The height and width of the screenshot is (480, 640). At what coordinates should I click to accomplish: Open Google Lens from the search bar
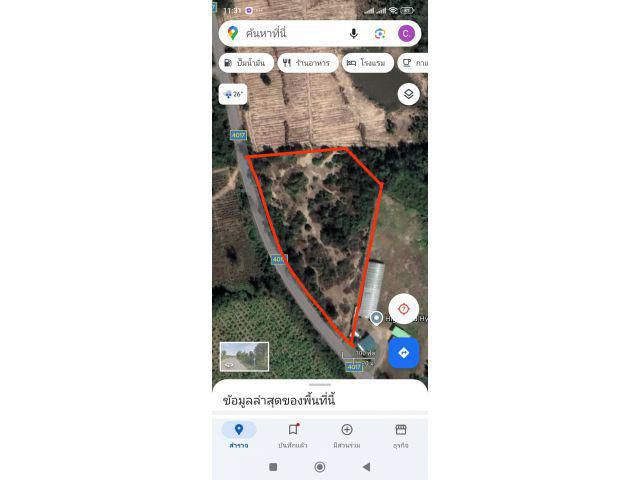point(380,33)
